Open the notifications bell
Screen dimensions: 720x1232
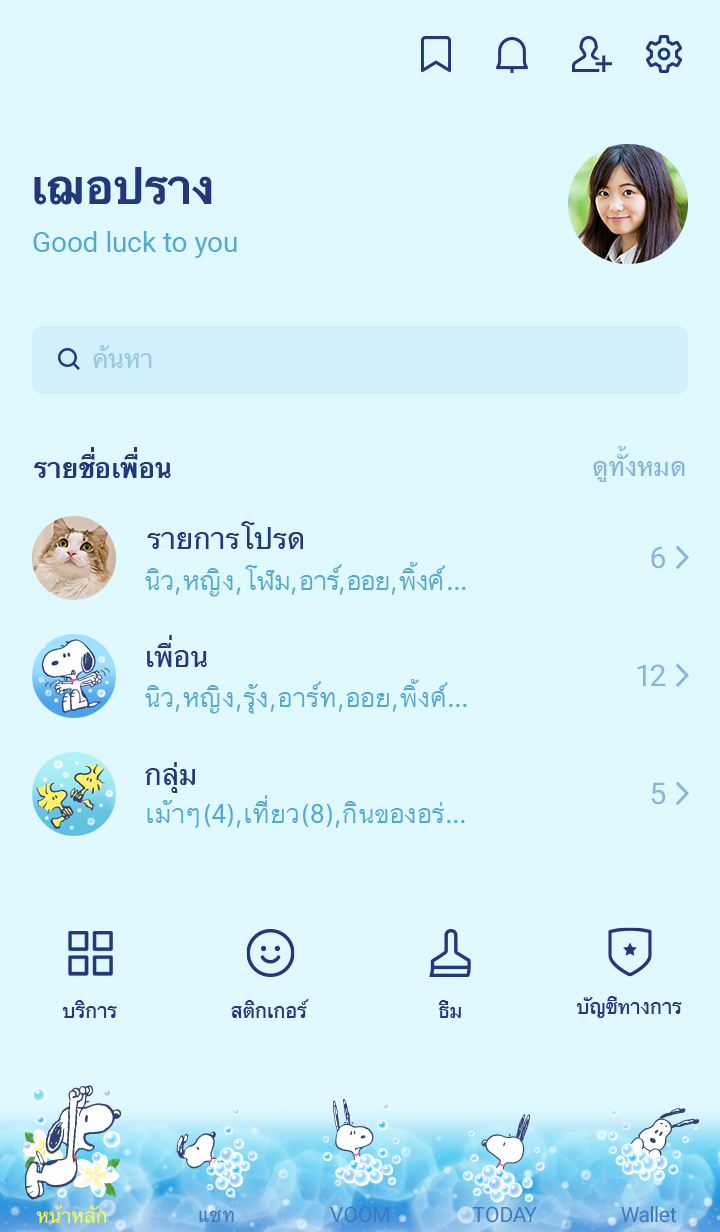pos(512,54)
